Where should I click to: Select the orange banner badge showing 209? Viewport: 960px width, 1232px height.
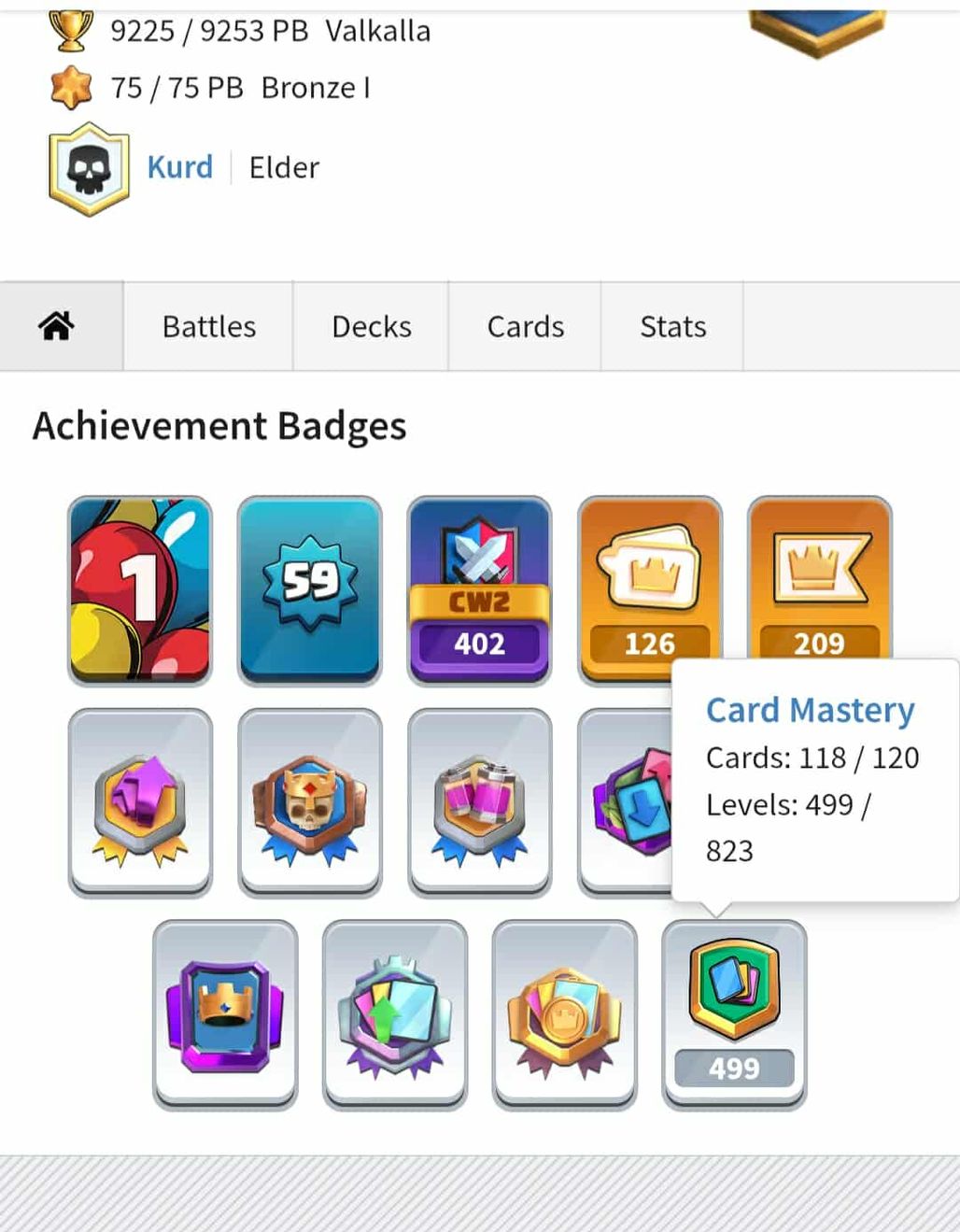819,579
